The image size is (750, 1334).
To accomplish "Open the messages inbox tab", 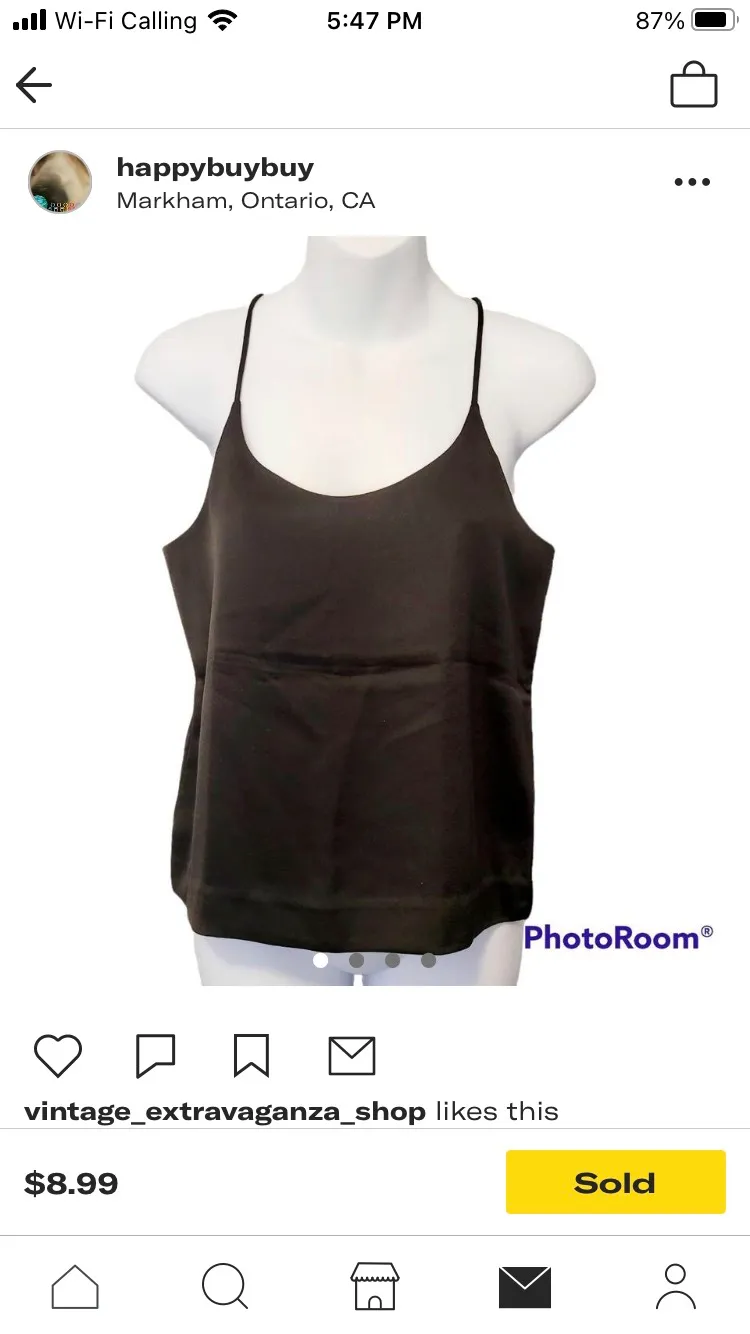I will pyautogui.click(x=525, y=1286).
